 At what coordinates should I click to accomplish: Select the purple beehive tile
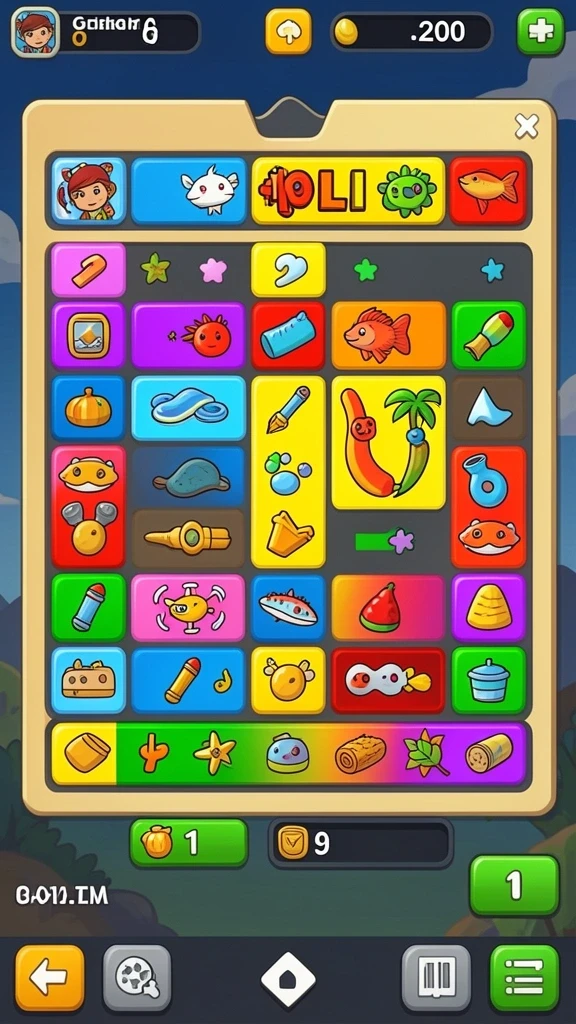pos(488,607)
